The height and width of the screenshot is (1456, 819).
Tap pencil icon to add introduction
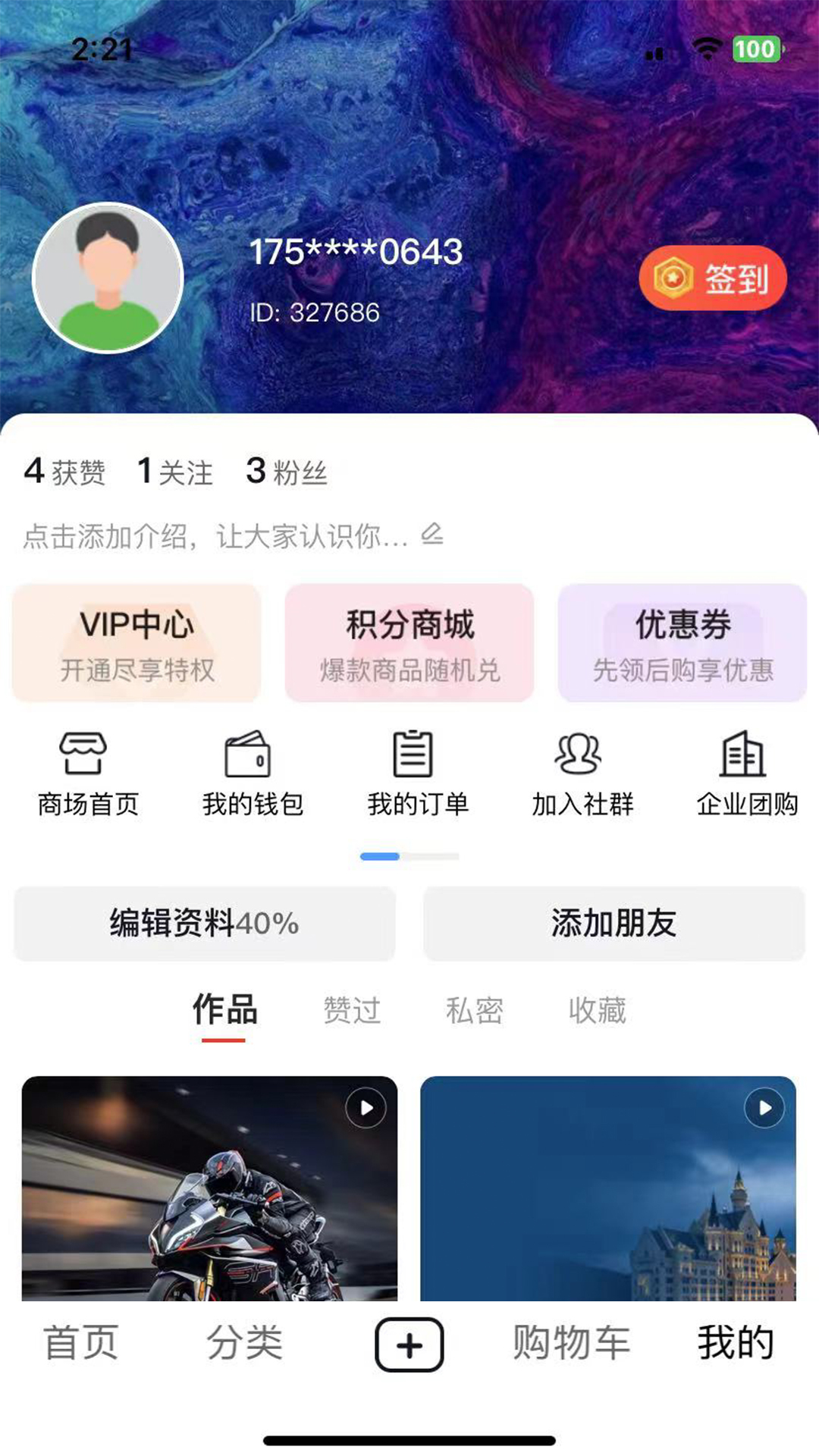point(429,537)
